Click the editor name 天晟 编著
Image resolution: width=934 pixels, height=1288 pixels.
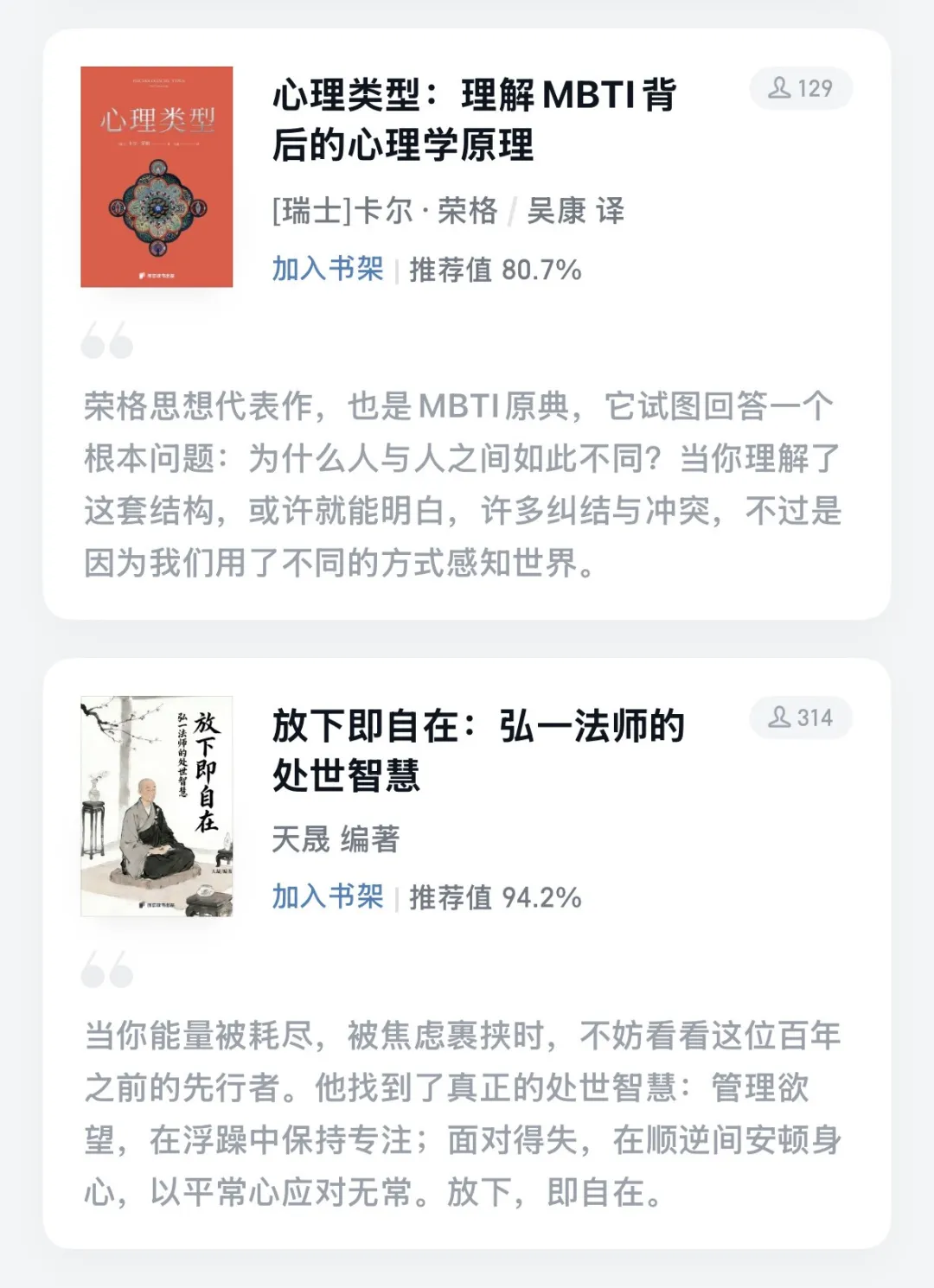pos(333,838)
